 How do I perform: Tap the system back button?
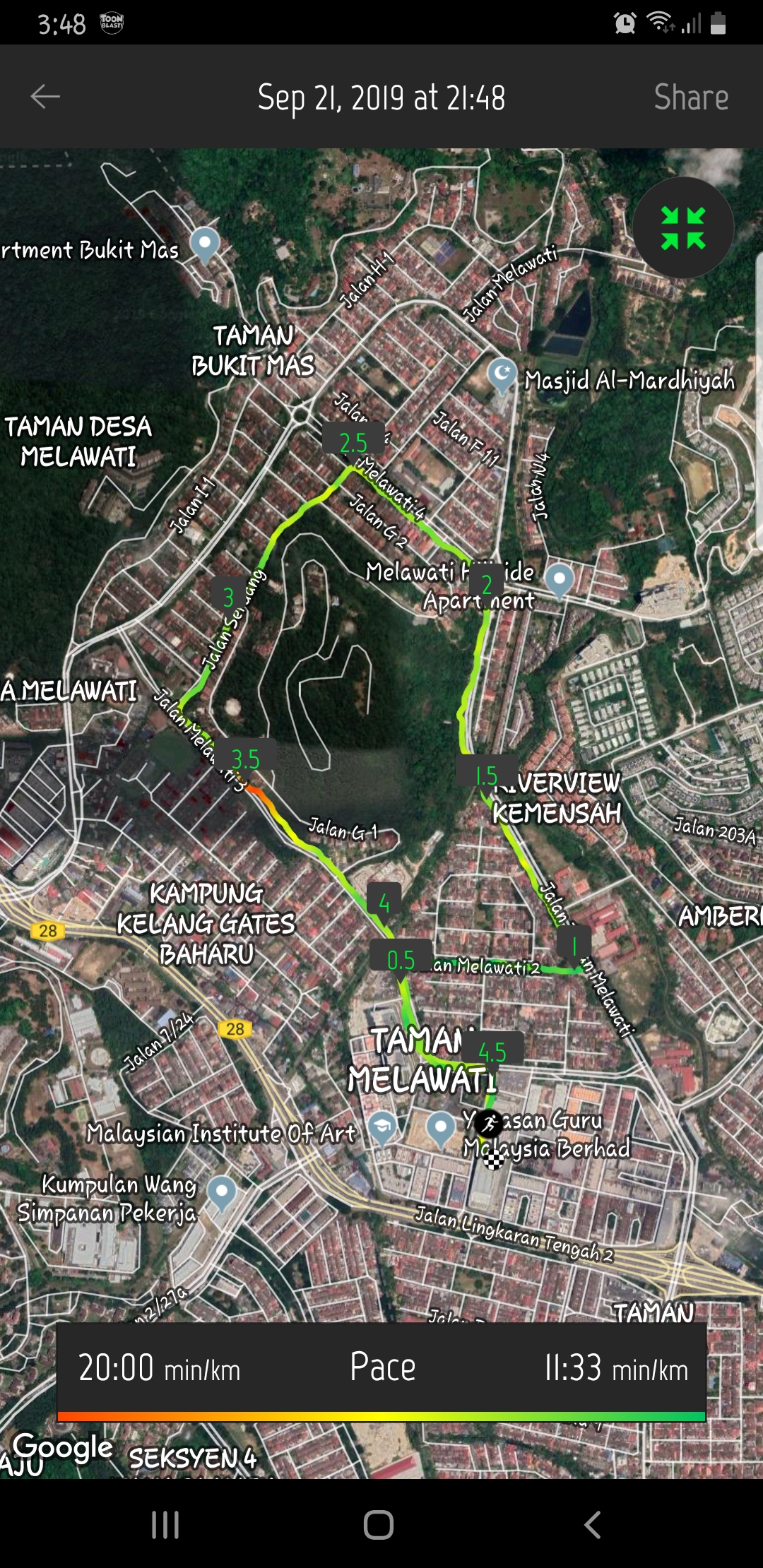pyautogui.click(x=593, y=1525)
